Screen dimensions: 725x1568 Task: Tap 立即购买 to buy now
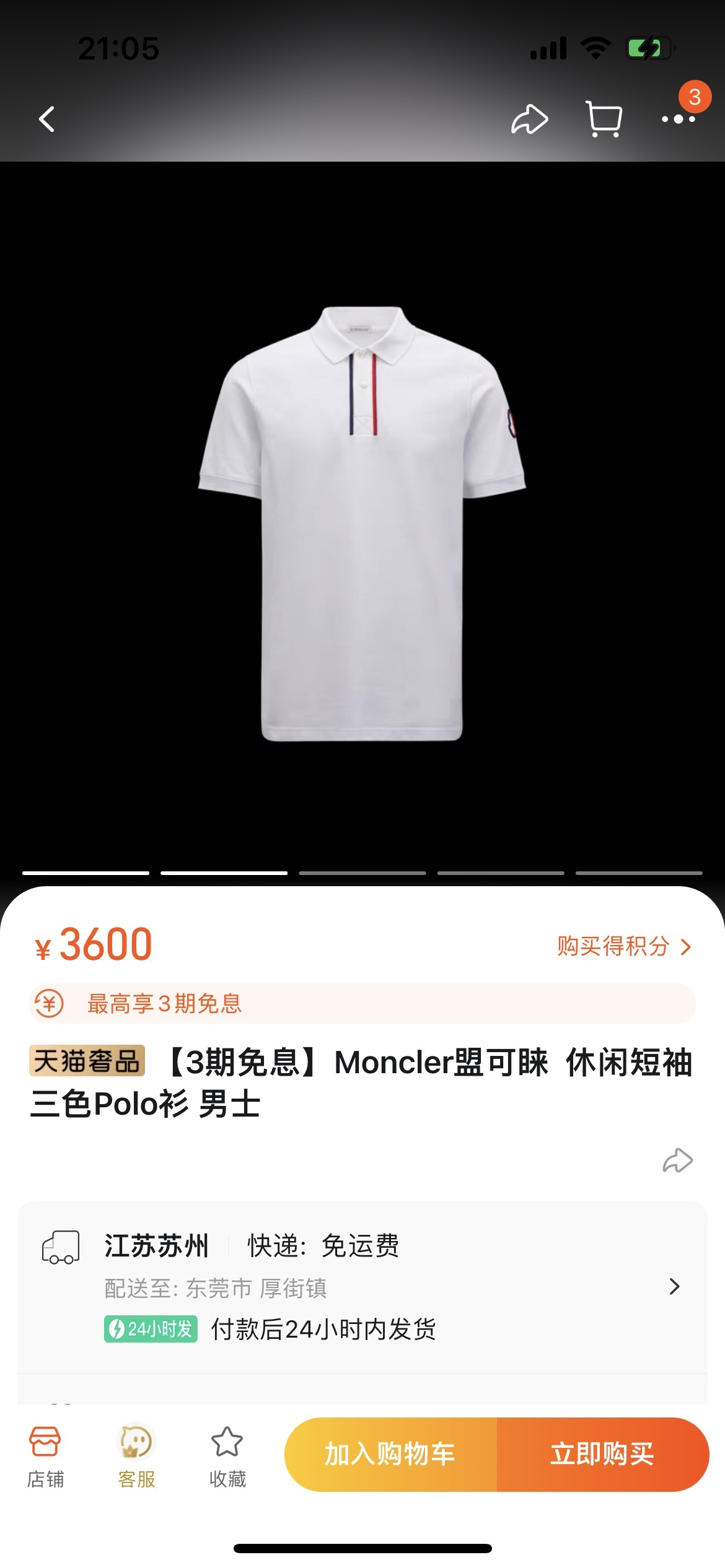[602, 1454]
